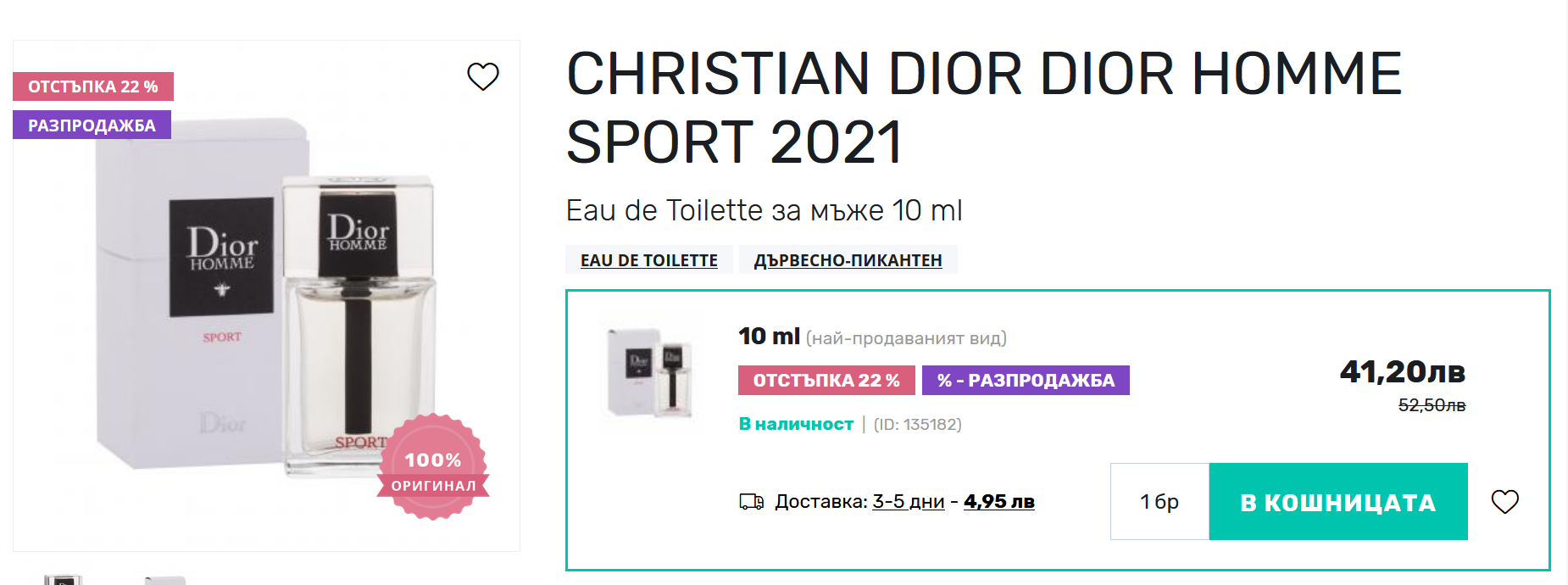Open the main Dior Homme Sport image
The height and width of the screenshot is (585, 1568).
(266, 296)
